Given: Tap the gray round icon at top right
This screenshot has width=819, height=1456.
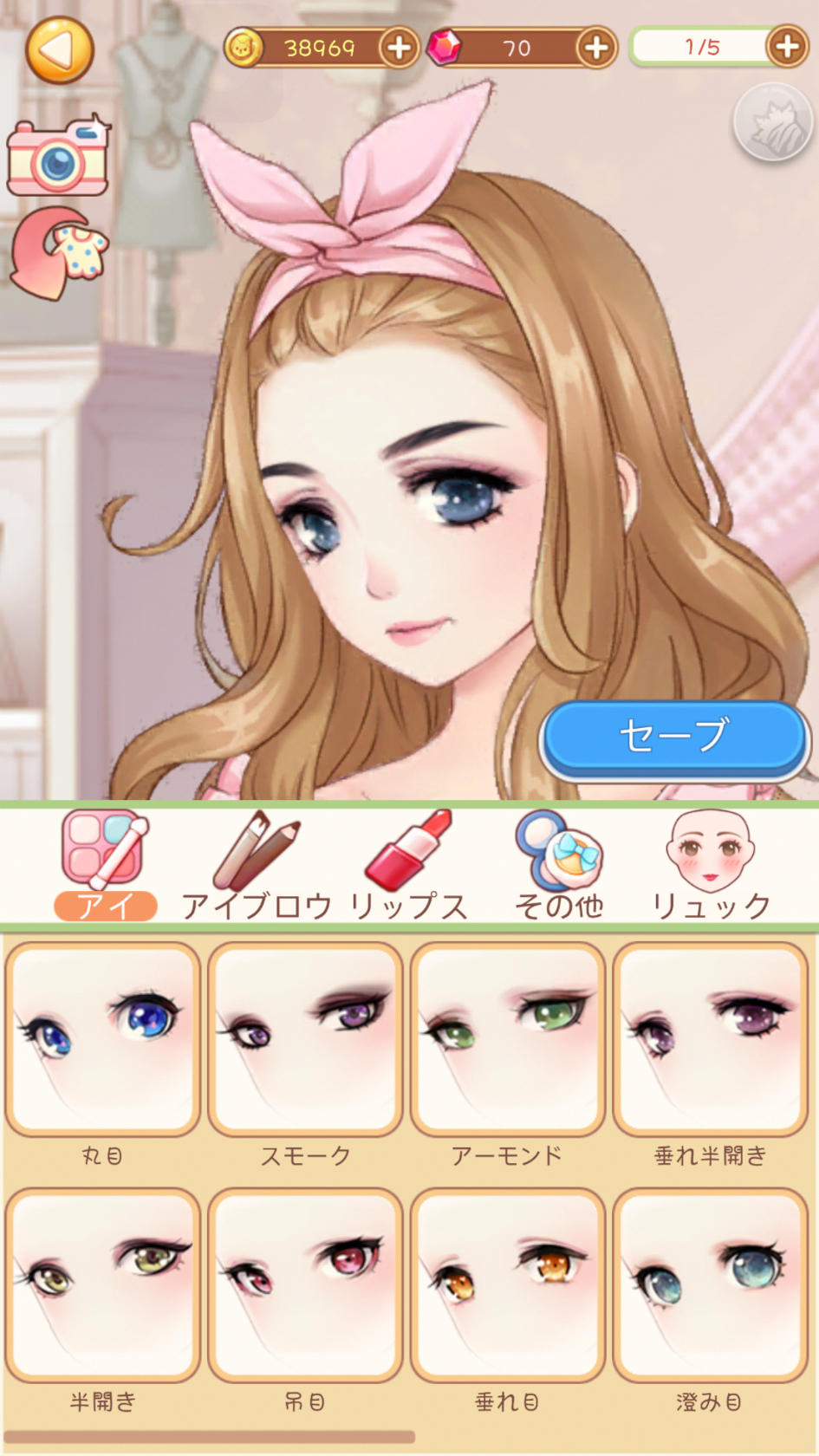Looking at the screenshot, I should coord(772,123).
